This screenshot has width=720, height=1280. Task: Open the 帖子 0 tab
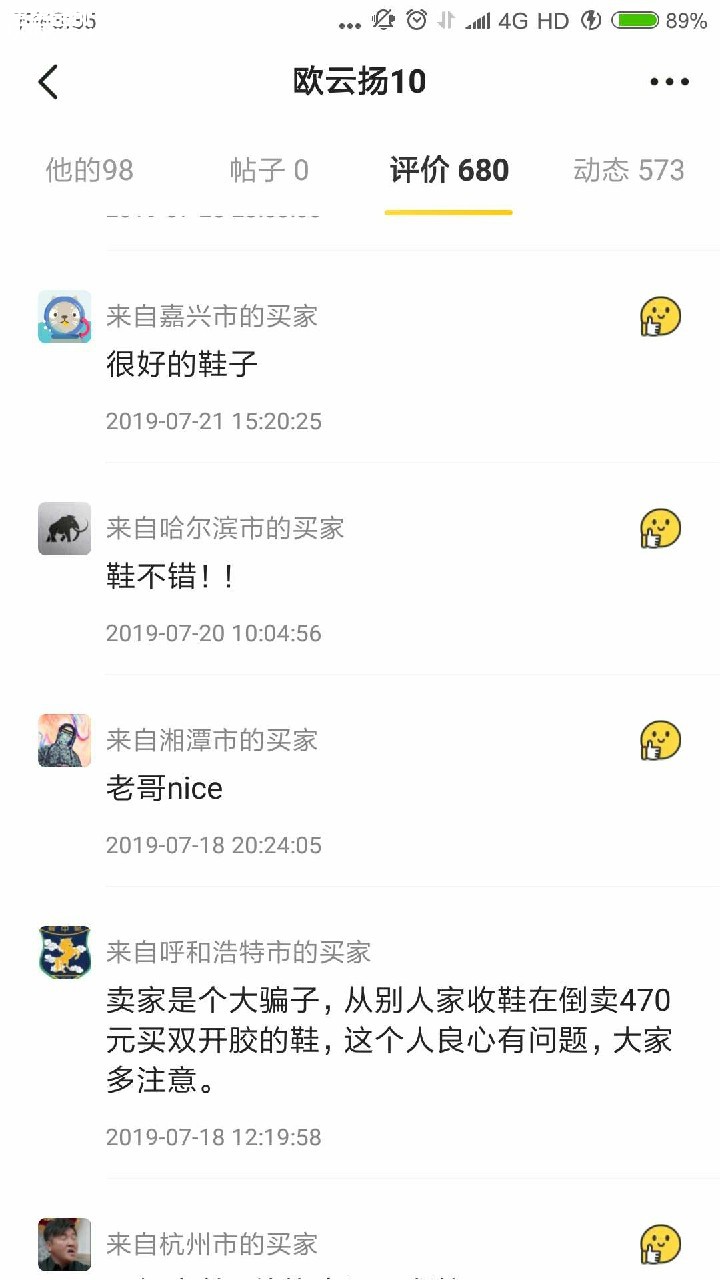coord(270,170)
